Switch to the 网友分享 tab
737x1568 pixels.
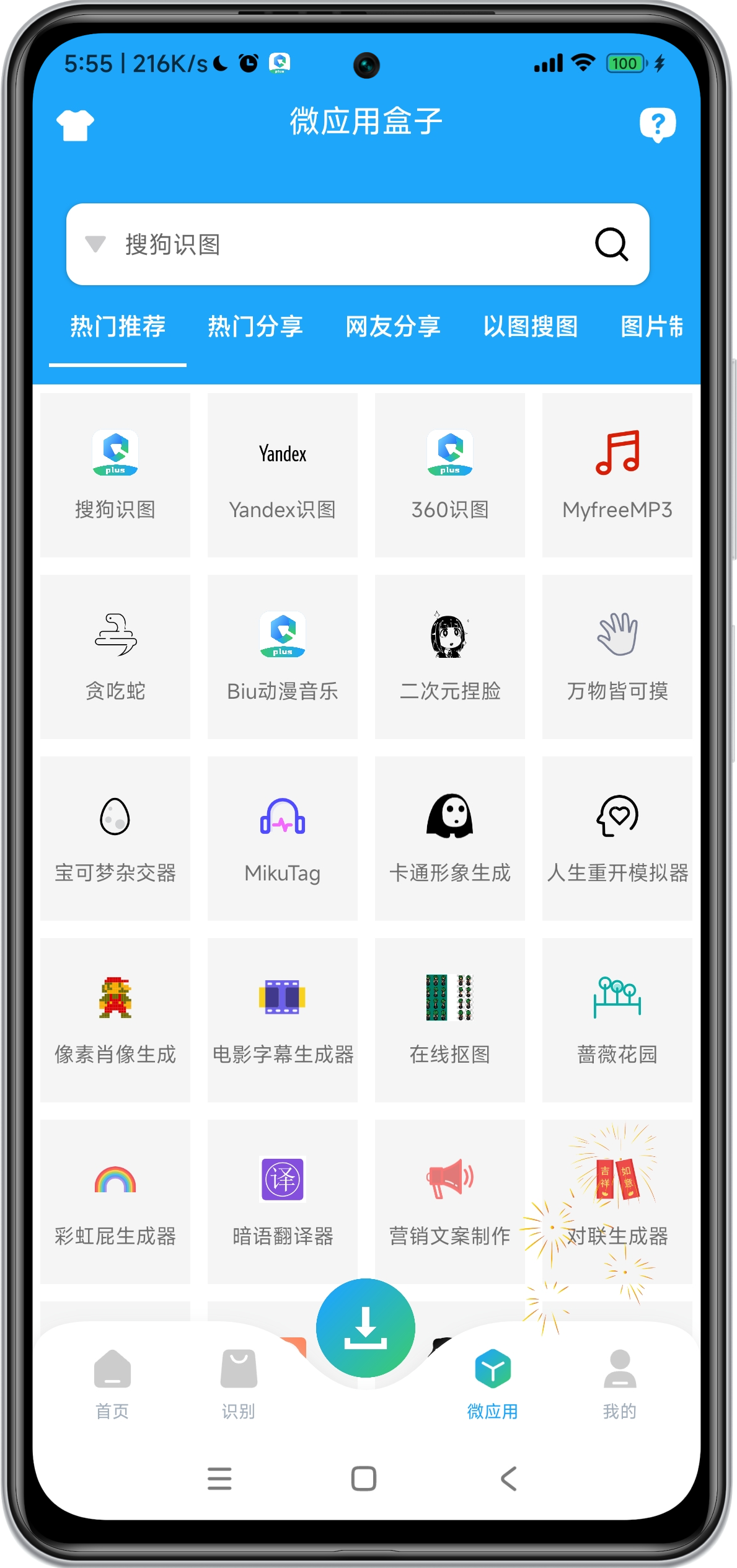393,326
